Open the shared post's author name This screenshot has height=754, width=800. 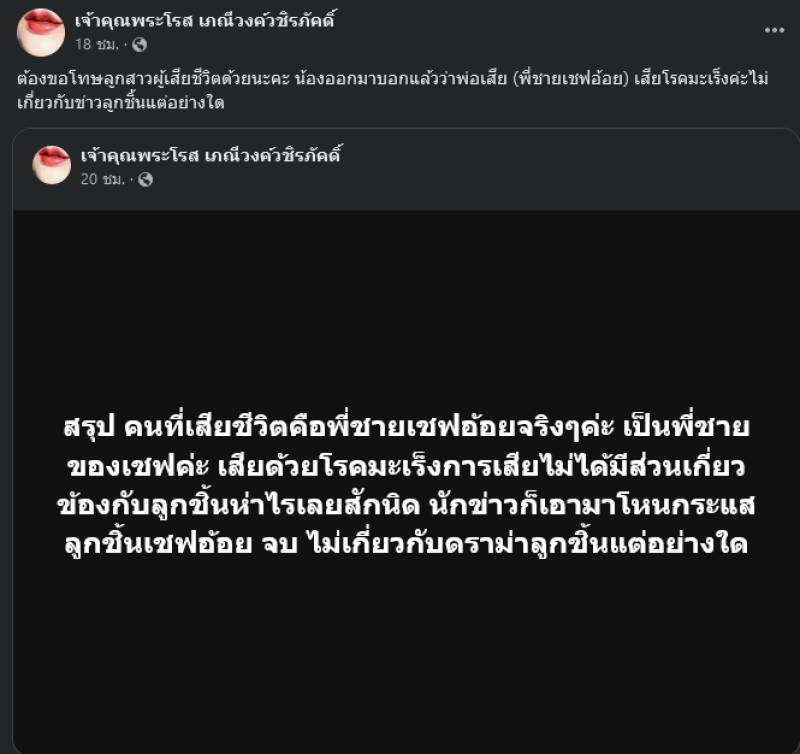211,155
